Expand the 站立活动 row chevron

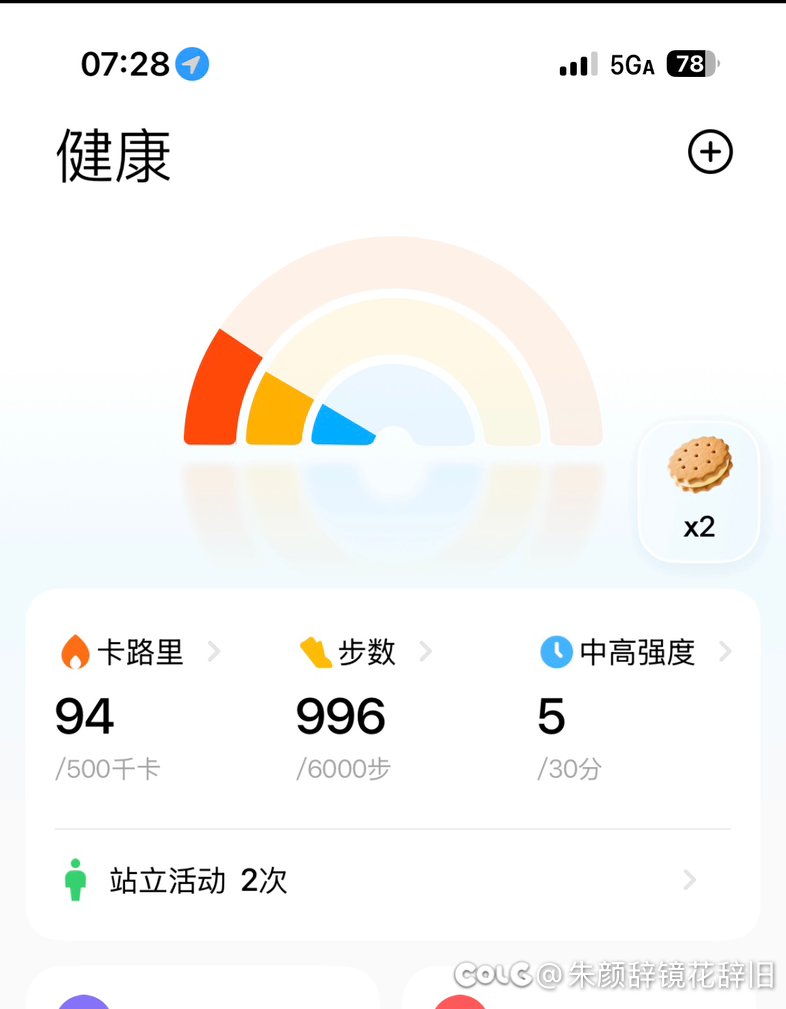click(689, 880)
